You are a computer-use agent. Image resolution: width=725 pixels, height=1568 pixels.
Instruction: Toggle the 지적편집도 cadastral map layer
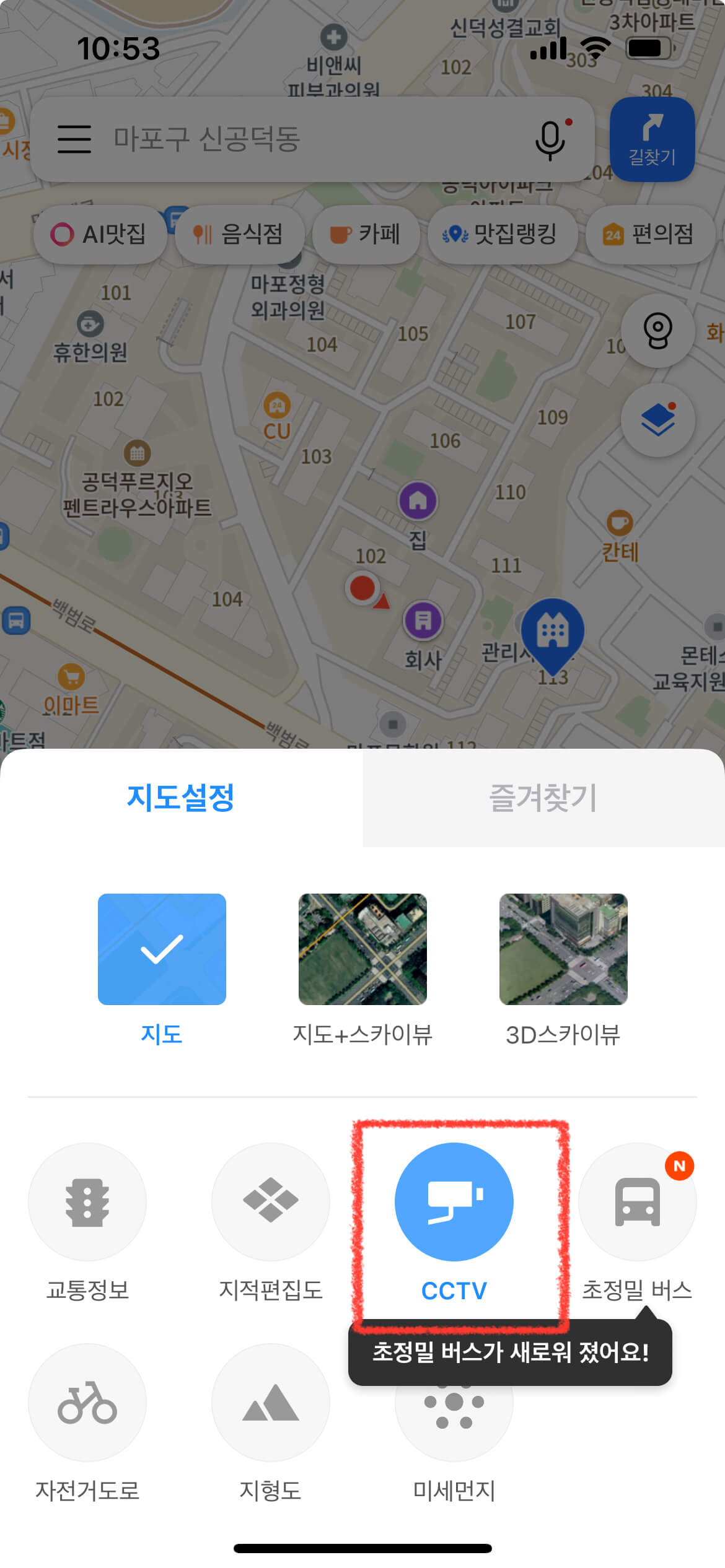[271, 1201]
